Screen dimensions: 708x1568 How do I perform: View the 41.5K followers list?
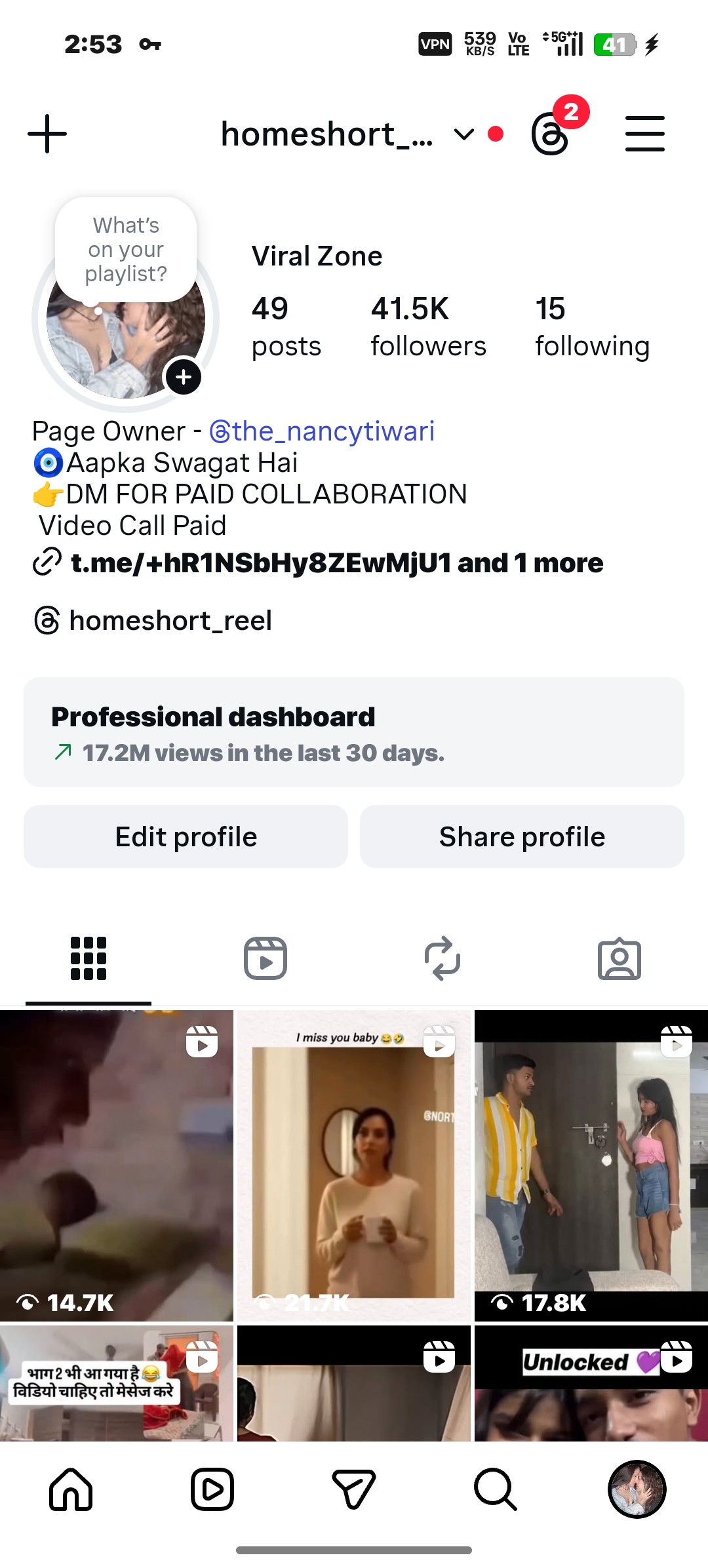coord(428,326)
